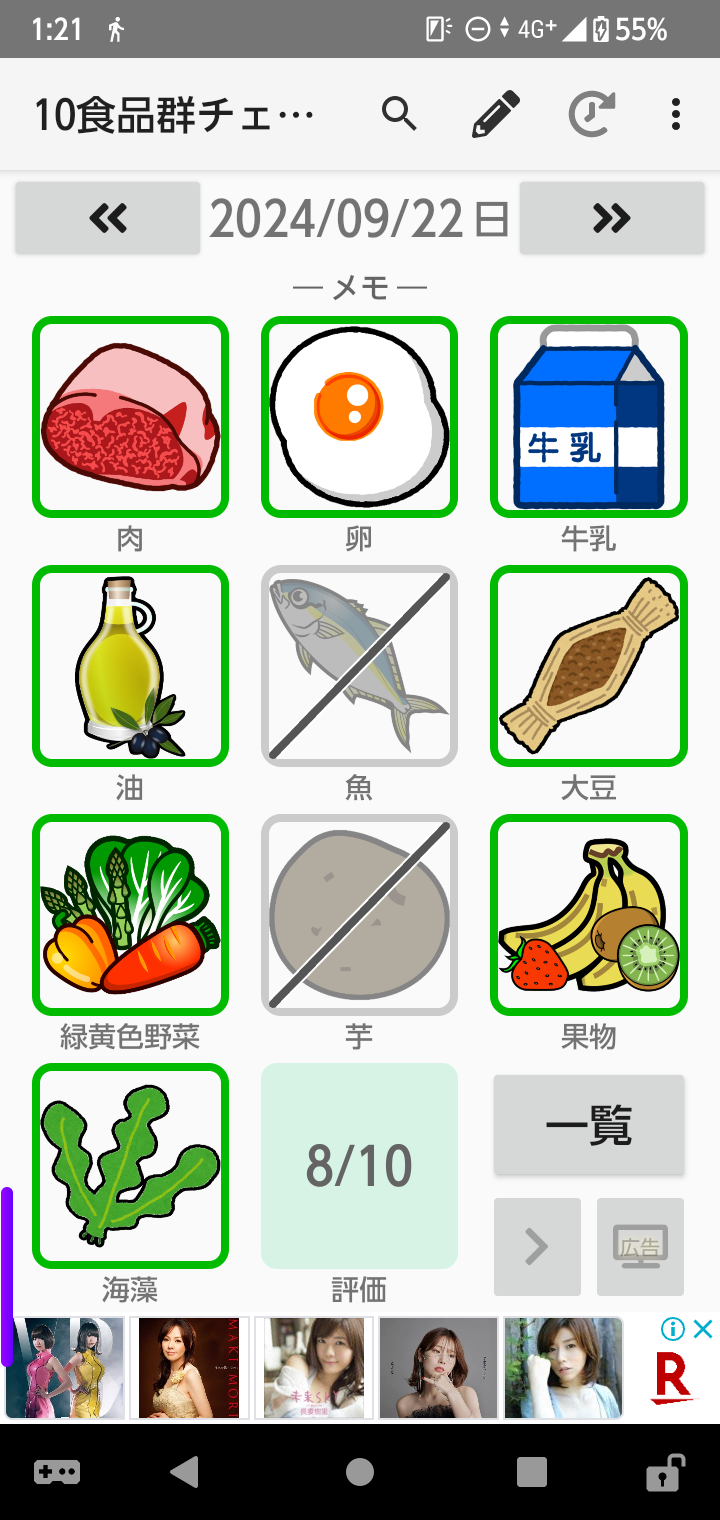Go to the next day

click(x=612, y=218)
